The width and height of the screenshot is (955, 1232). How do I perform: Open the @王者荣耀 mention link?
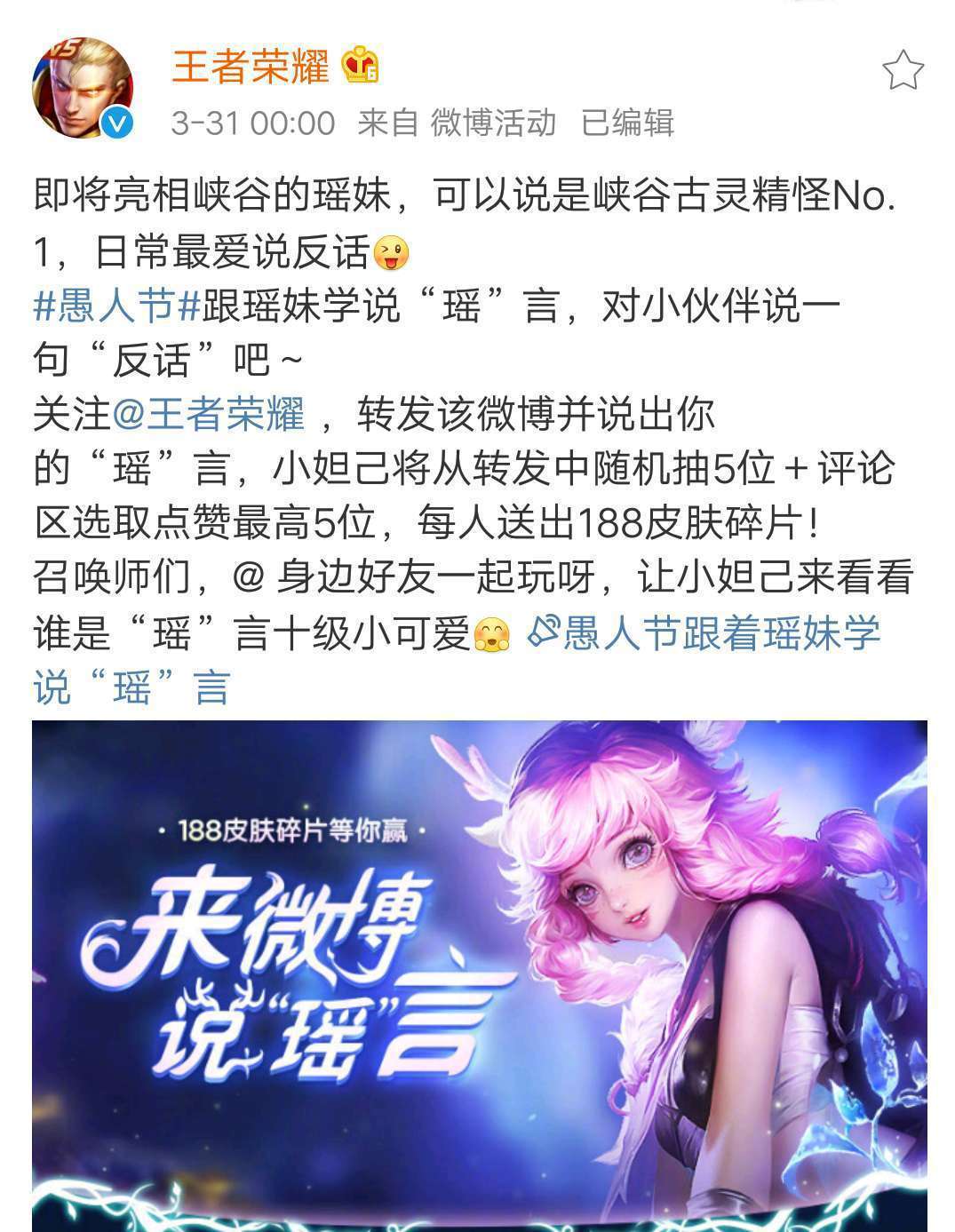click(208, 414)
